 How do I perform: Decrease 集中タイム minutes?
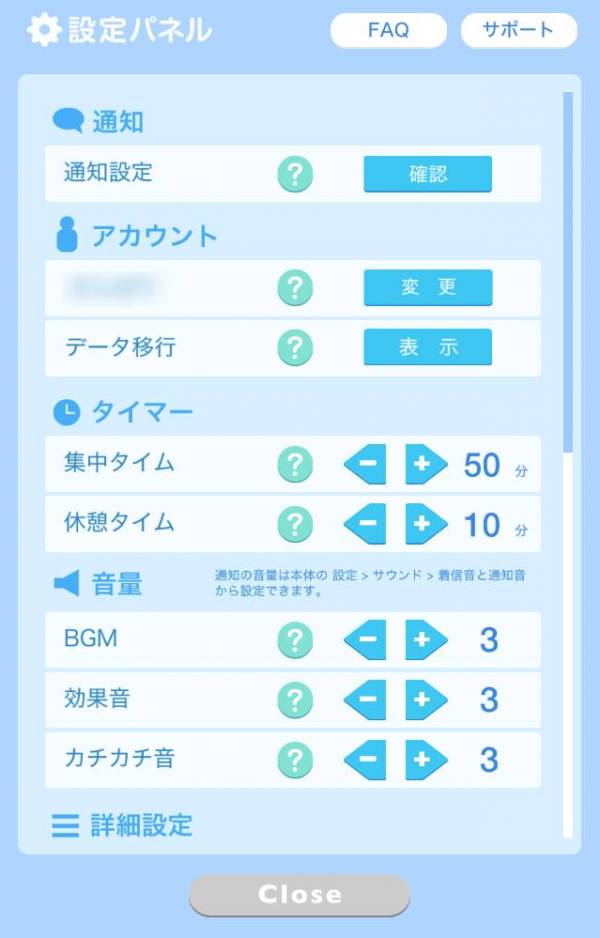click(366, 465)
